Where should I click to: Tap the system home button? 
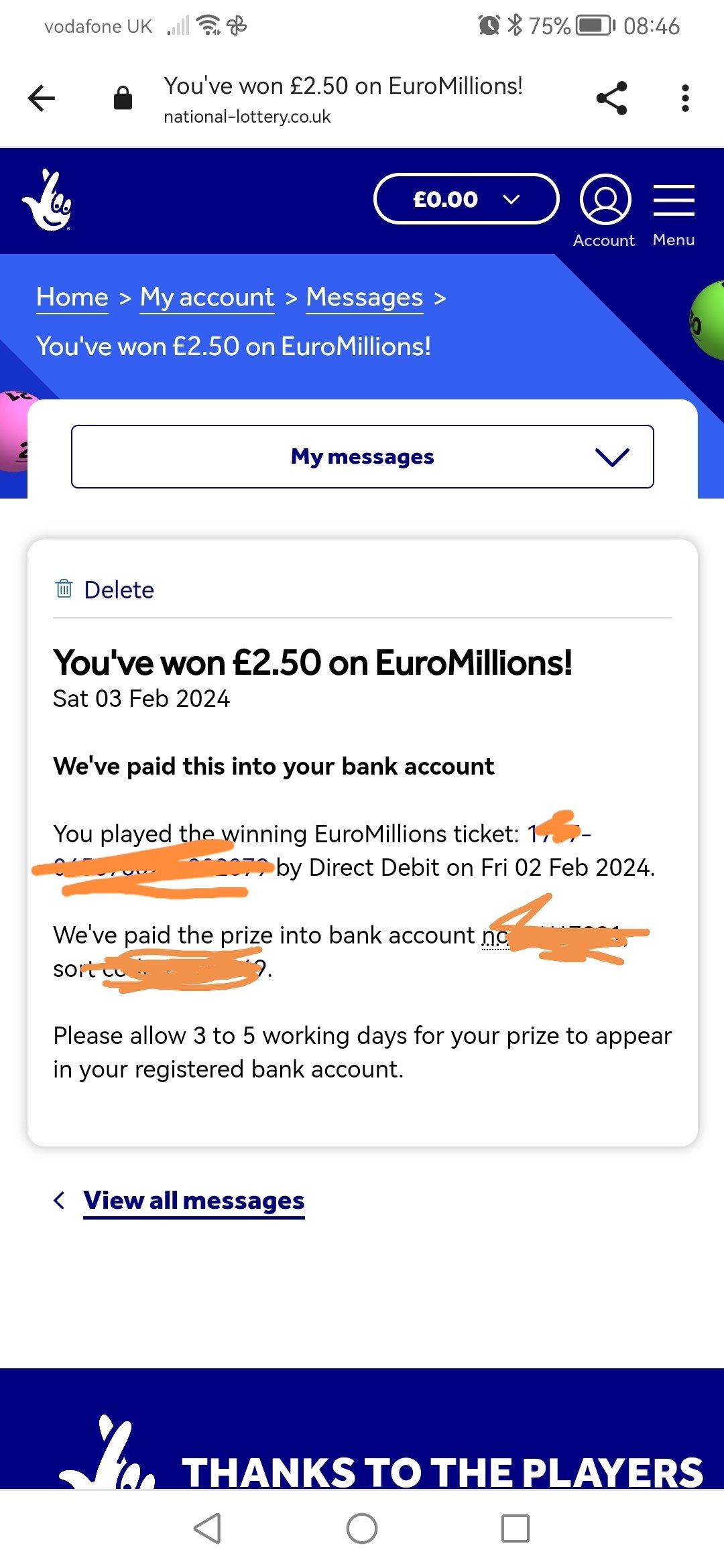[362, 1528]
